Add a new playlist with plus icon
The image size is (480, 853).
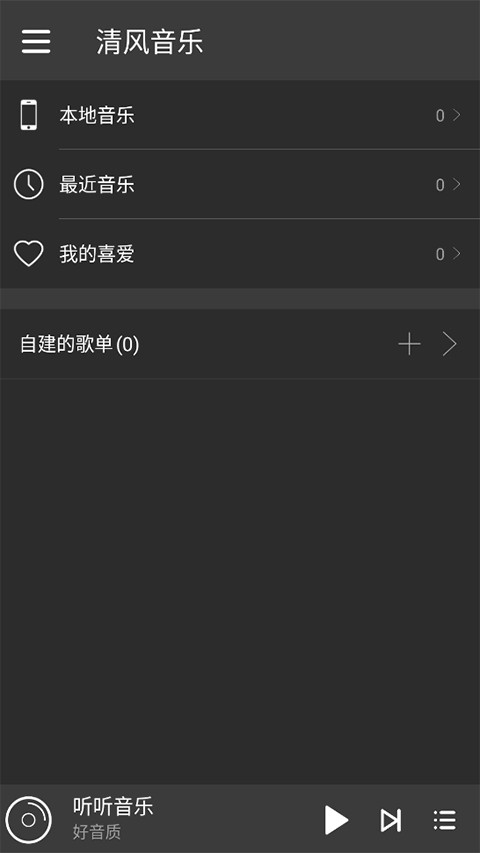click(409, 344)
